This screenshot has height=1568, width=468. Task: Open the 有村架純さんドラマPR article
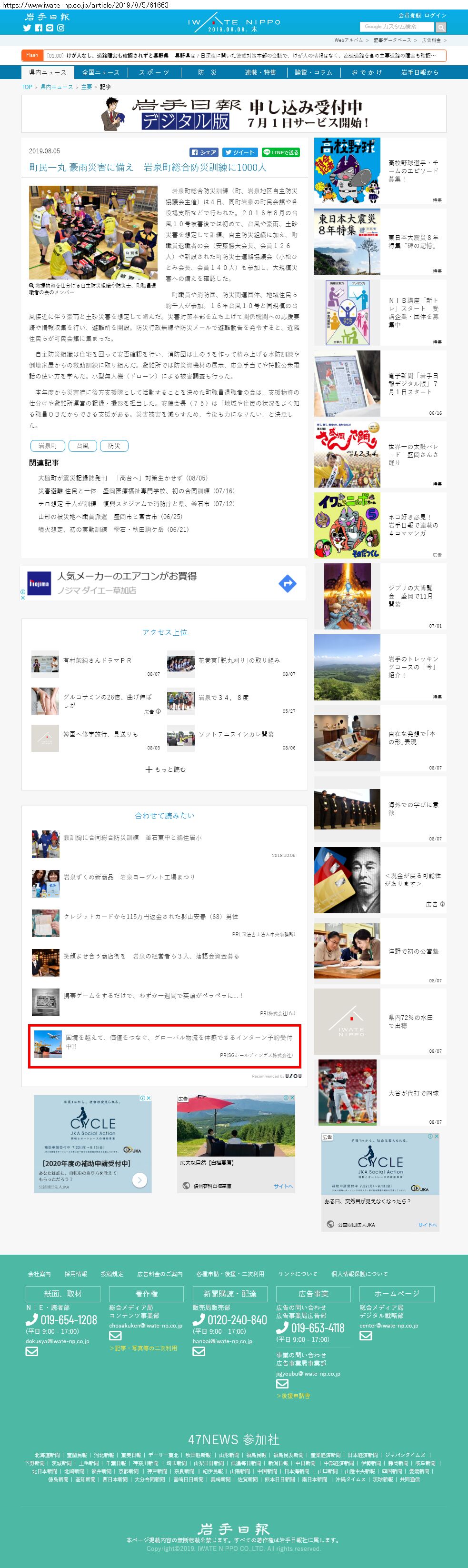(x=98, y=660)
